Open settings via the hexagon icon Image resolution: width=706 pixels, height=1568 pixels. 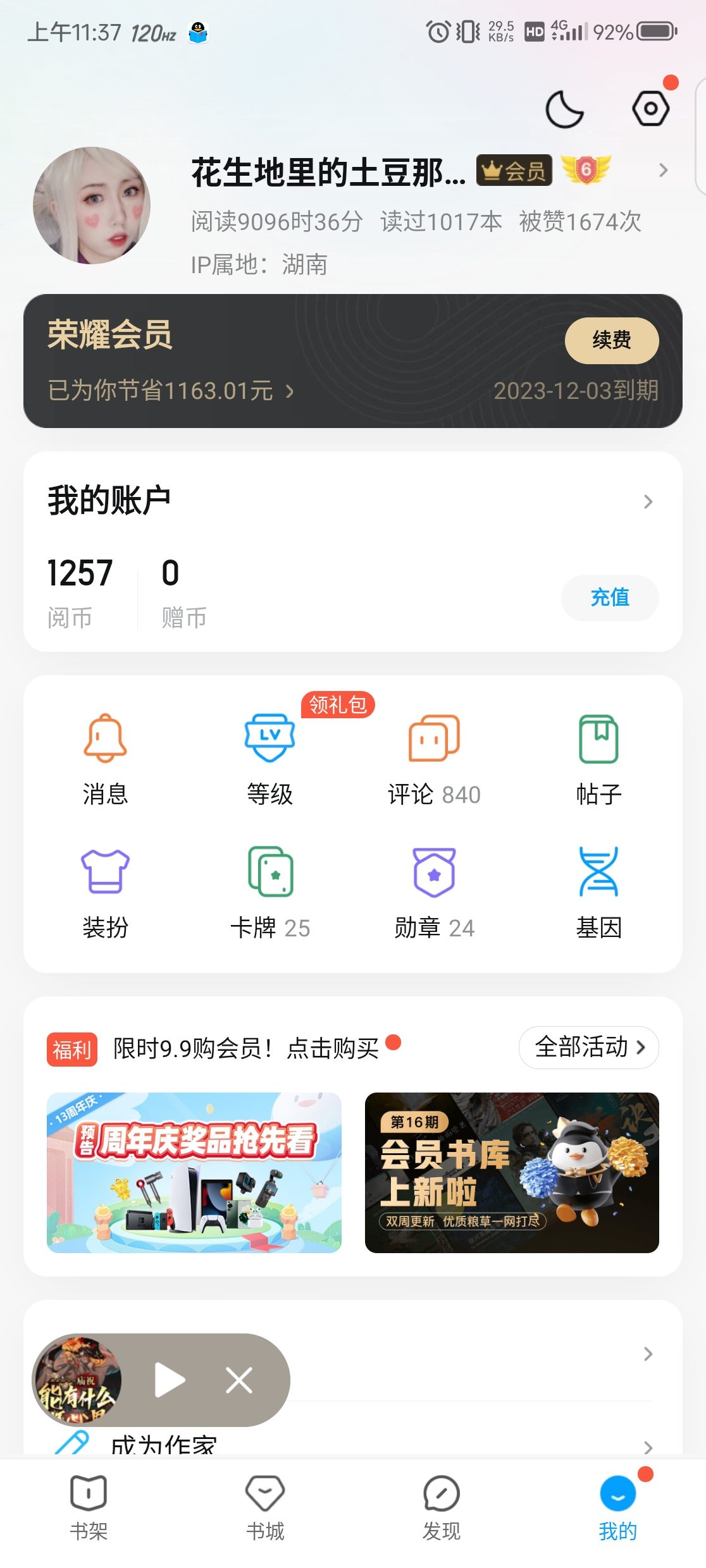pos(650,109)
